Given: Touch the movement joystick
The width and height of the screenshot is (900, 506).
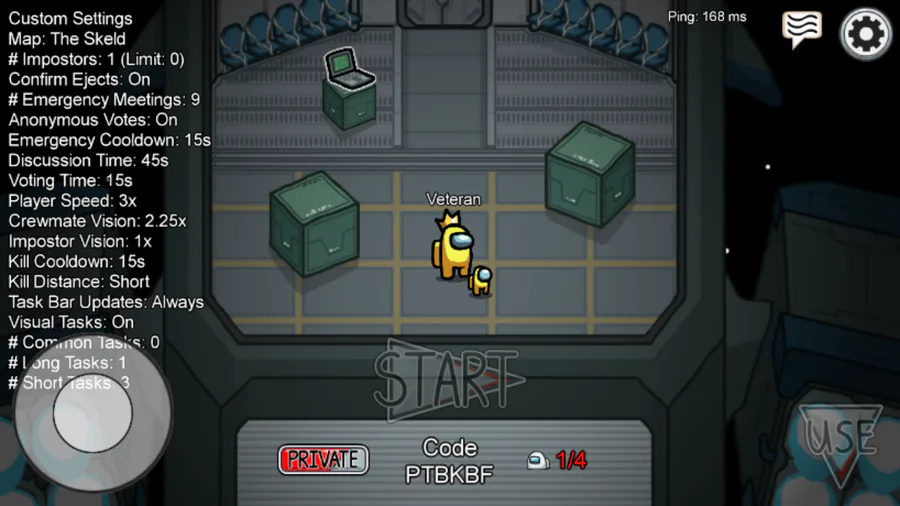Looking at the screenshot, I should 92,414.
